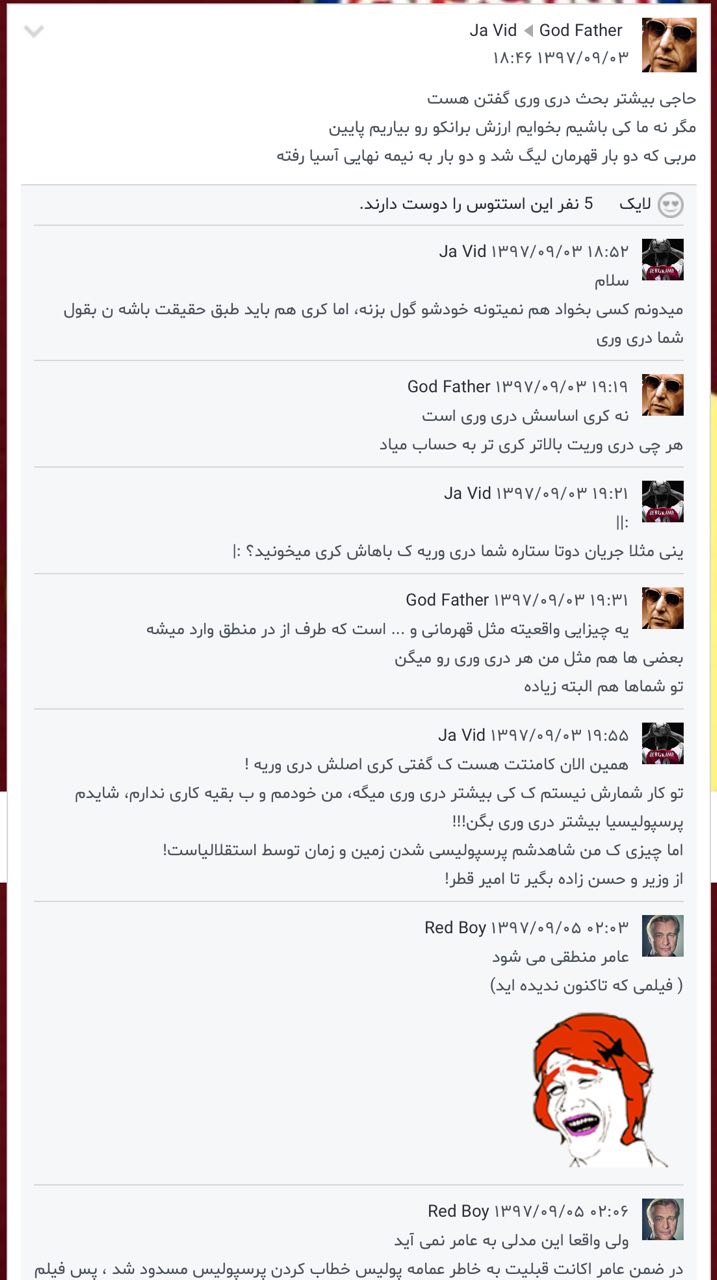Open Red Boy's profile on 02:03 comment
Image resolution: width=717 pixels, height=1280 pixels.
[x=455, y=928]
